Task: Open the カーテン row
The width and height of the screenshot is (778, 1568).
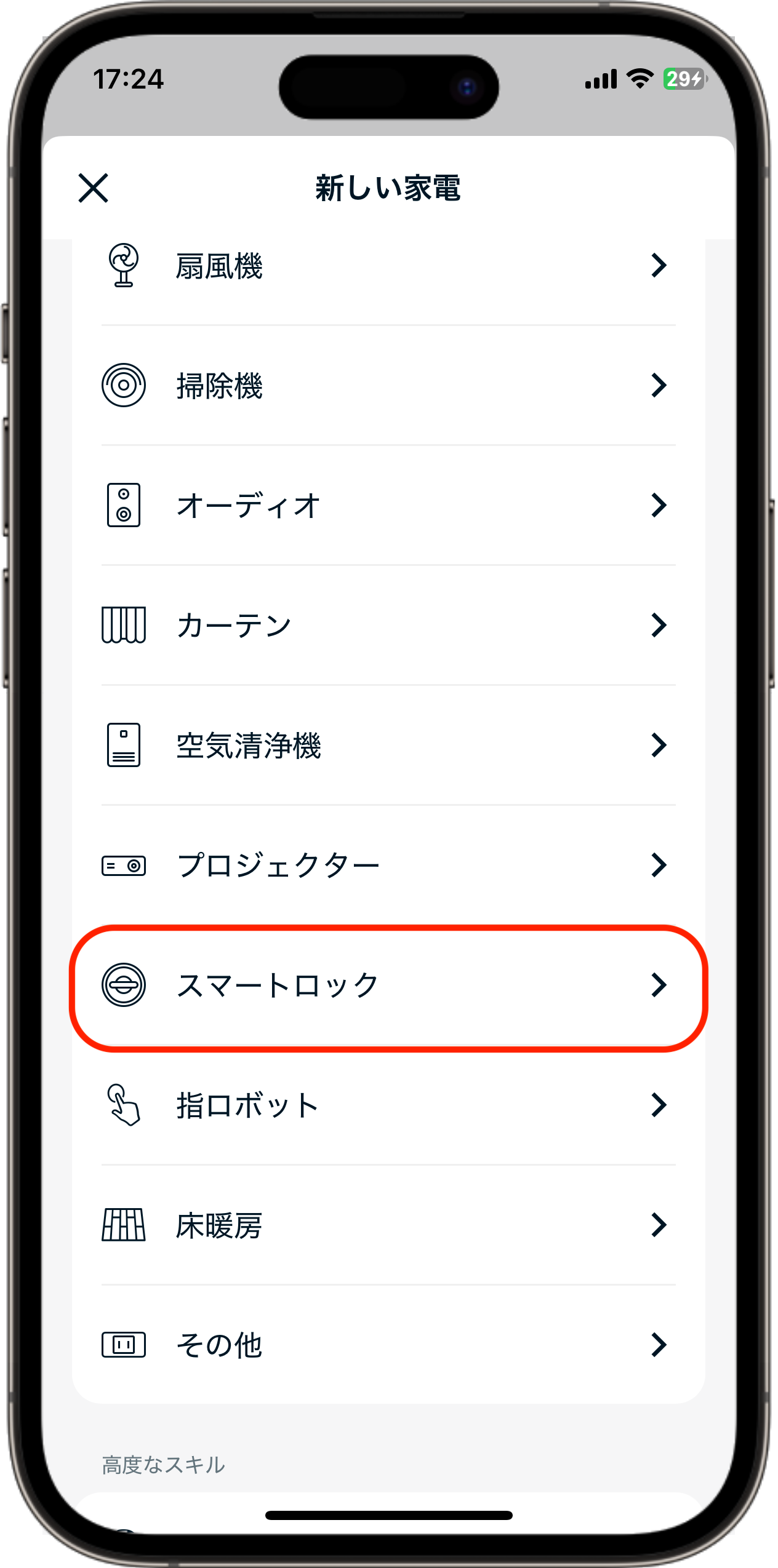Action: (388, 626)
